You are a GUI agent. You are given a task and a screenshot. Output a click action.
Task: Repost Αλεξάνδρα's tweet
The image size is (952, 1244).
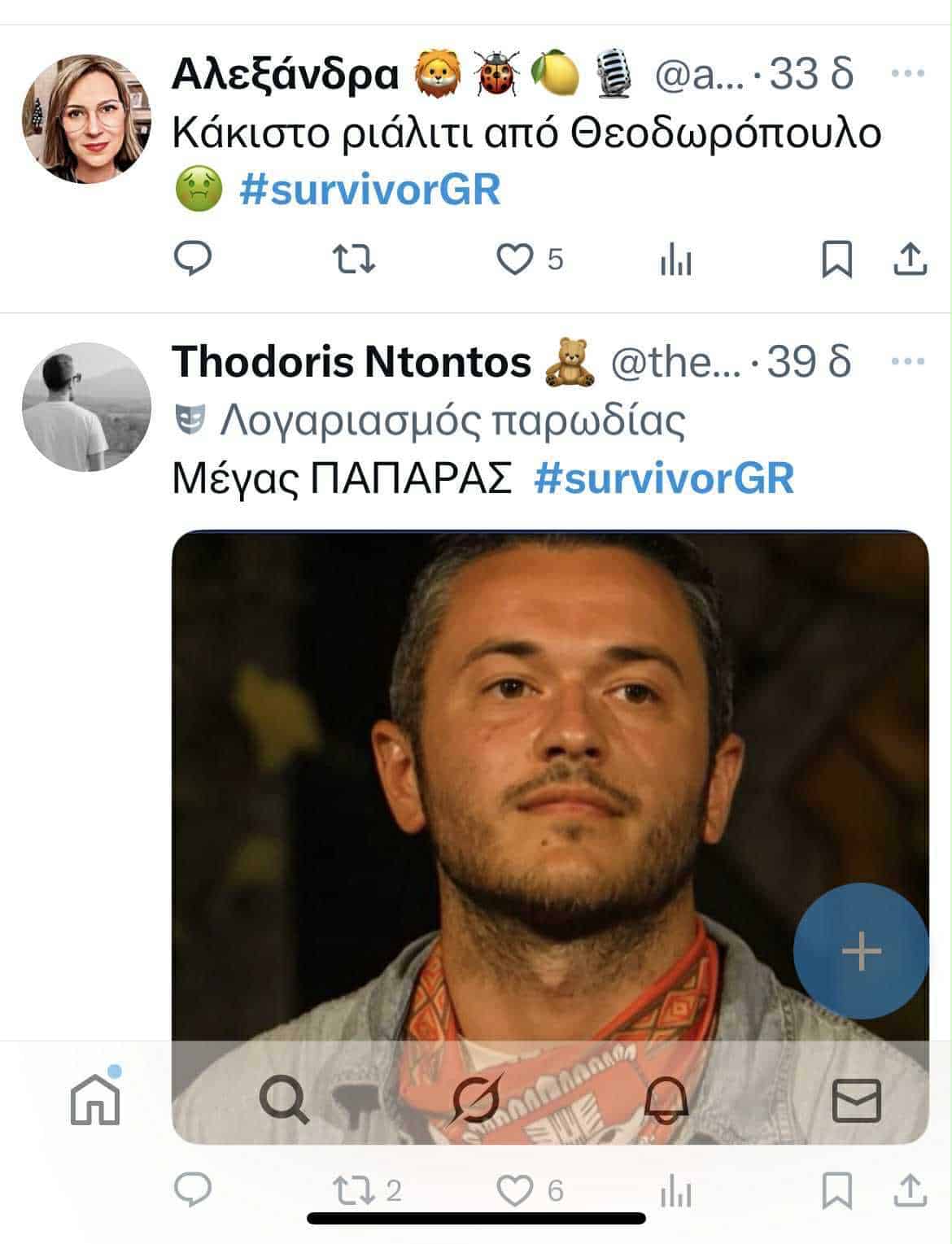(x=354, y=260)
